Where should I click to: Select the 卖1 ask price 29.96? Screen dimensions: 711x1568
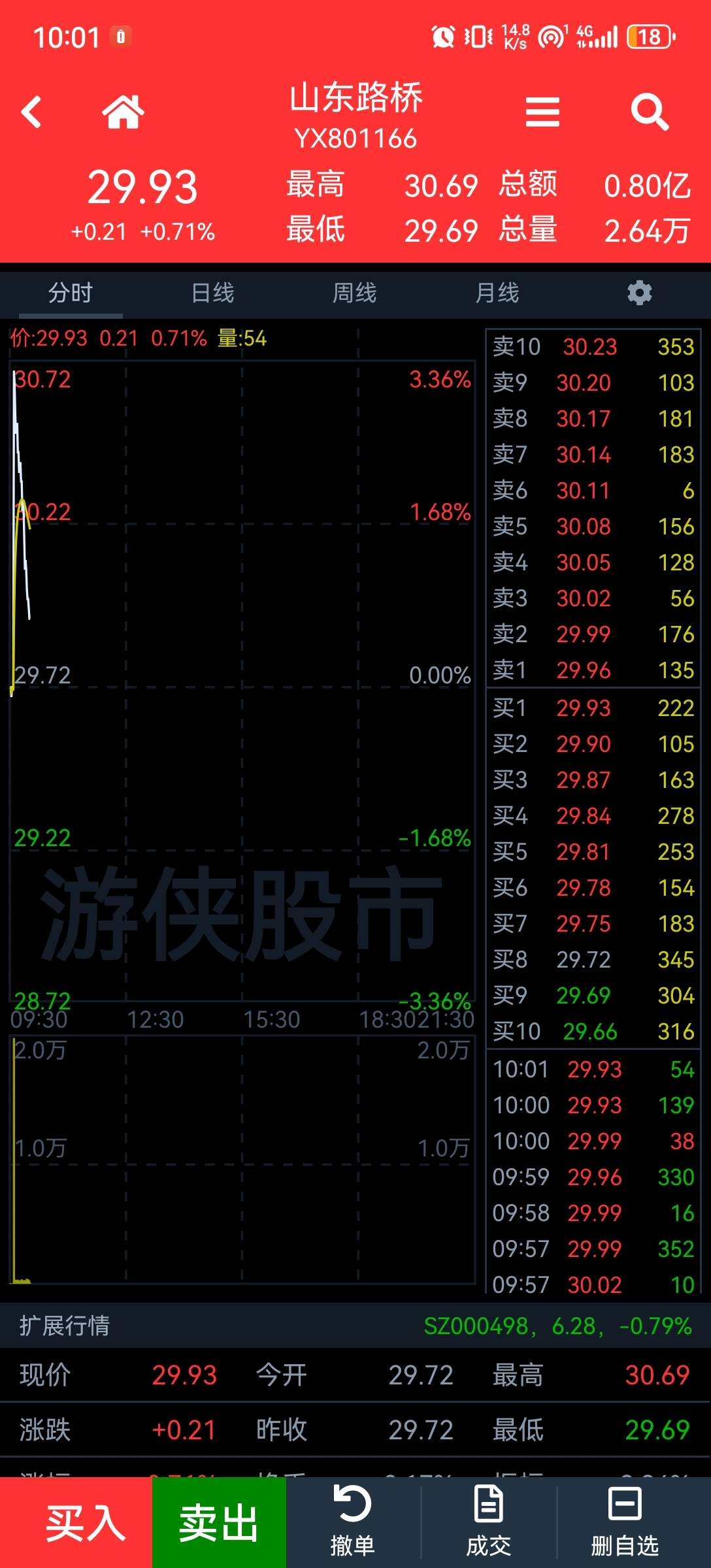point(584,670)
